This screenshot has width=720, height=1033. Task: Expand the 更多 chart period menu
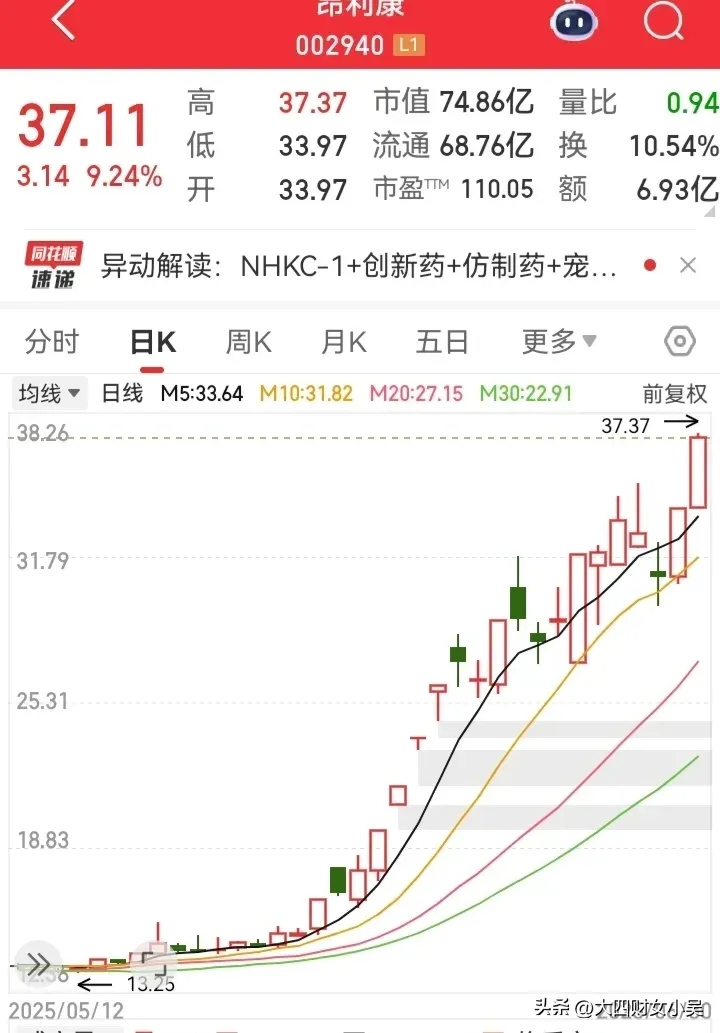(x=559, y=342)
